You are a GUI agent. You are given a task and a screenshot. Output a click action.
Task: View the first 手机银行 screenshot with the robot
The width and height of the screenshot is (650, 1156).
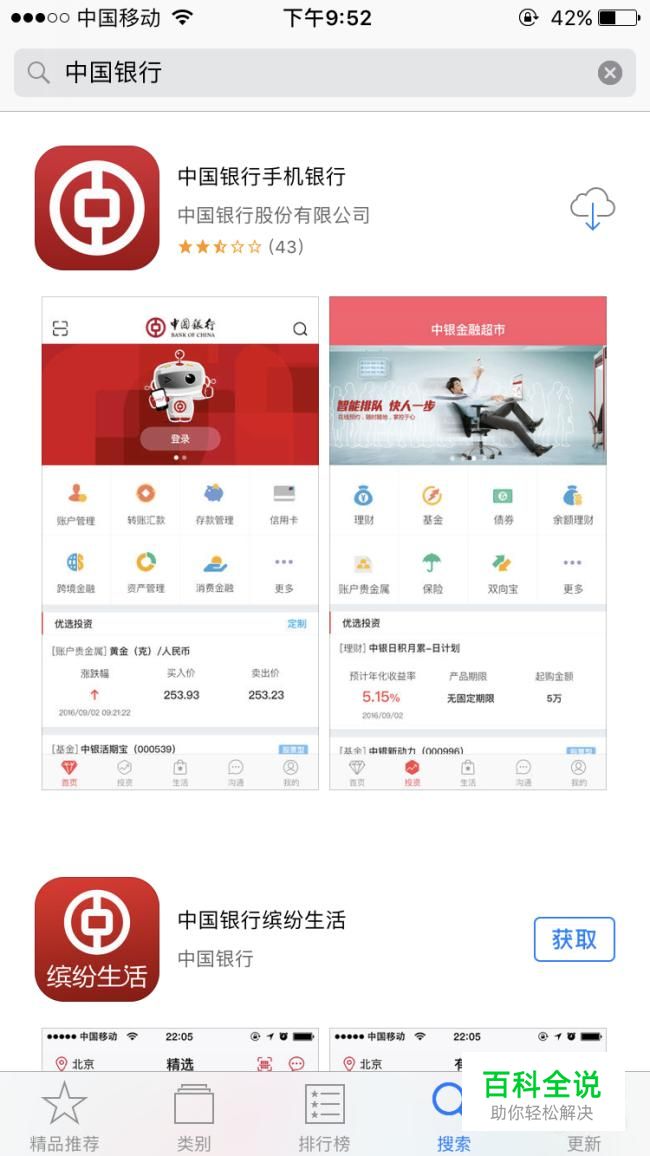coord(181,543)
